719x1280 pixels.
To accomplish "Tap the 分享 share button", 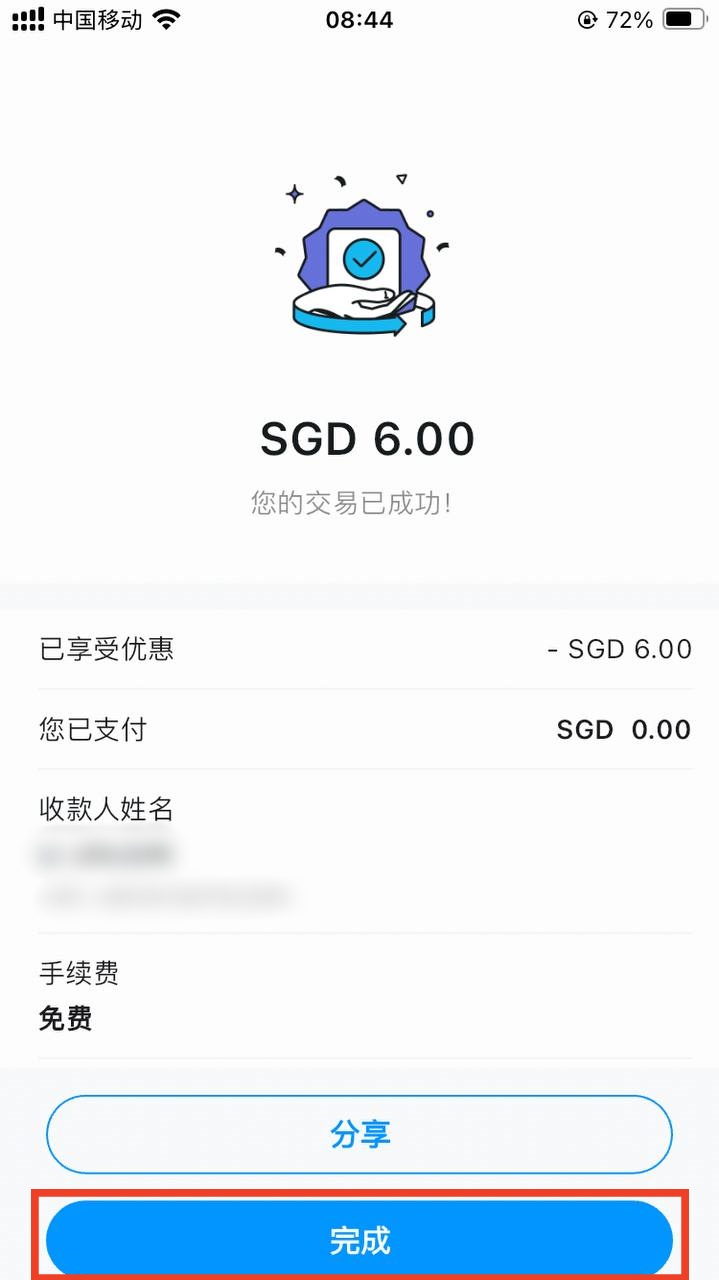I will point(359,1134).
